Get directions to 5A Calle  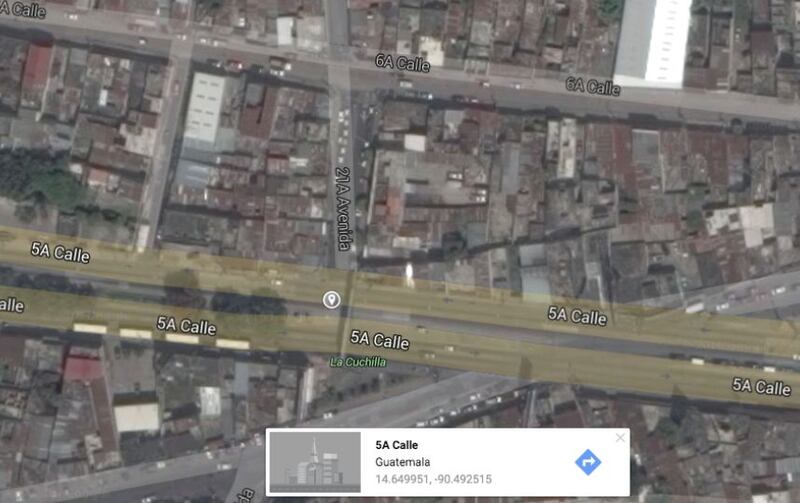(588, 461)
